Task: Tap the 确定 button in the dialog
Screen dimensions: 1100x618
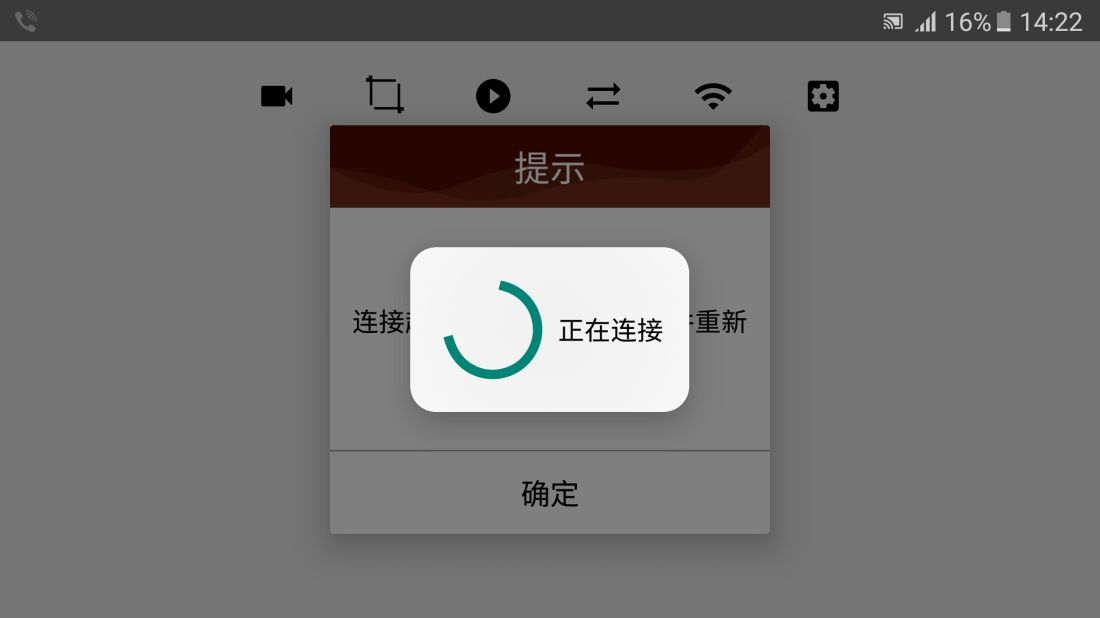Action: tap(550, 493)
